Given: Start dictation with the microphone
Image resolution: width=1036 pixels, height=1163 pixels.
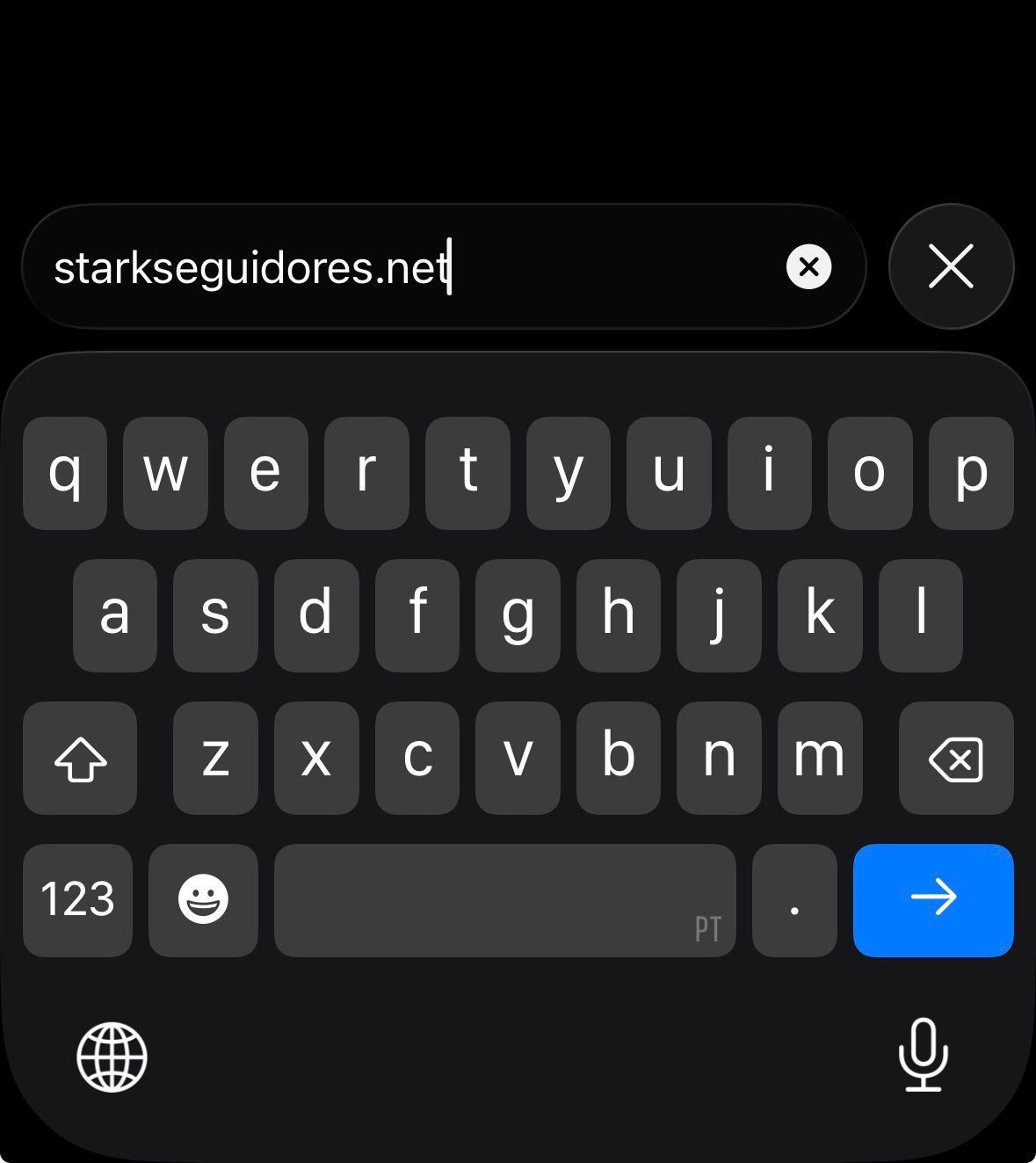Looking at the screenshot, I should (x=924, y=1055).
